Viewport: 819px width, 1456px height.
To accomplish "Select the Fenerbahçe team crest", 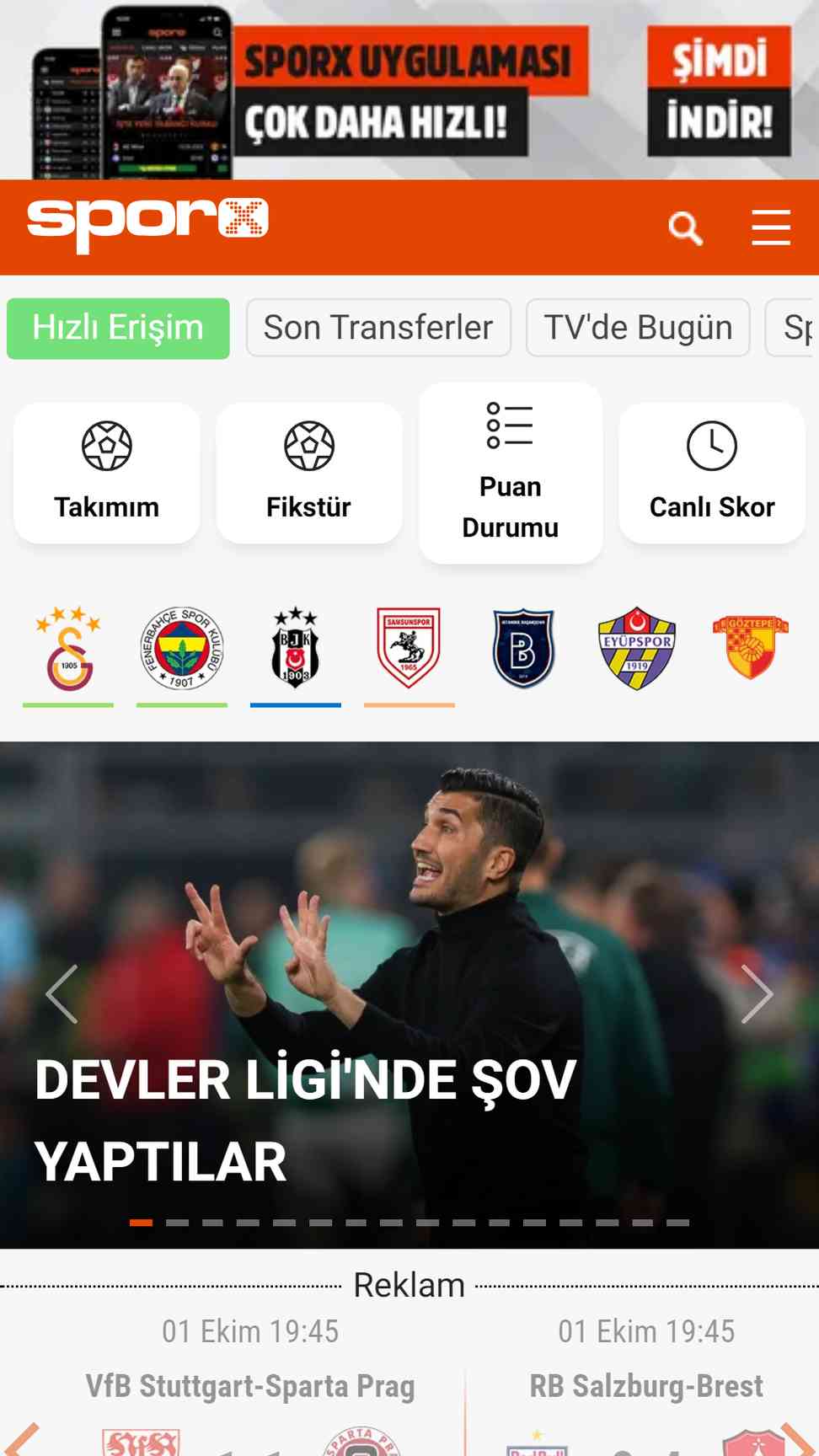I will point(182,649).
